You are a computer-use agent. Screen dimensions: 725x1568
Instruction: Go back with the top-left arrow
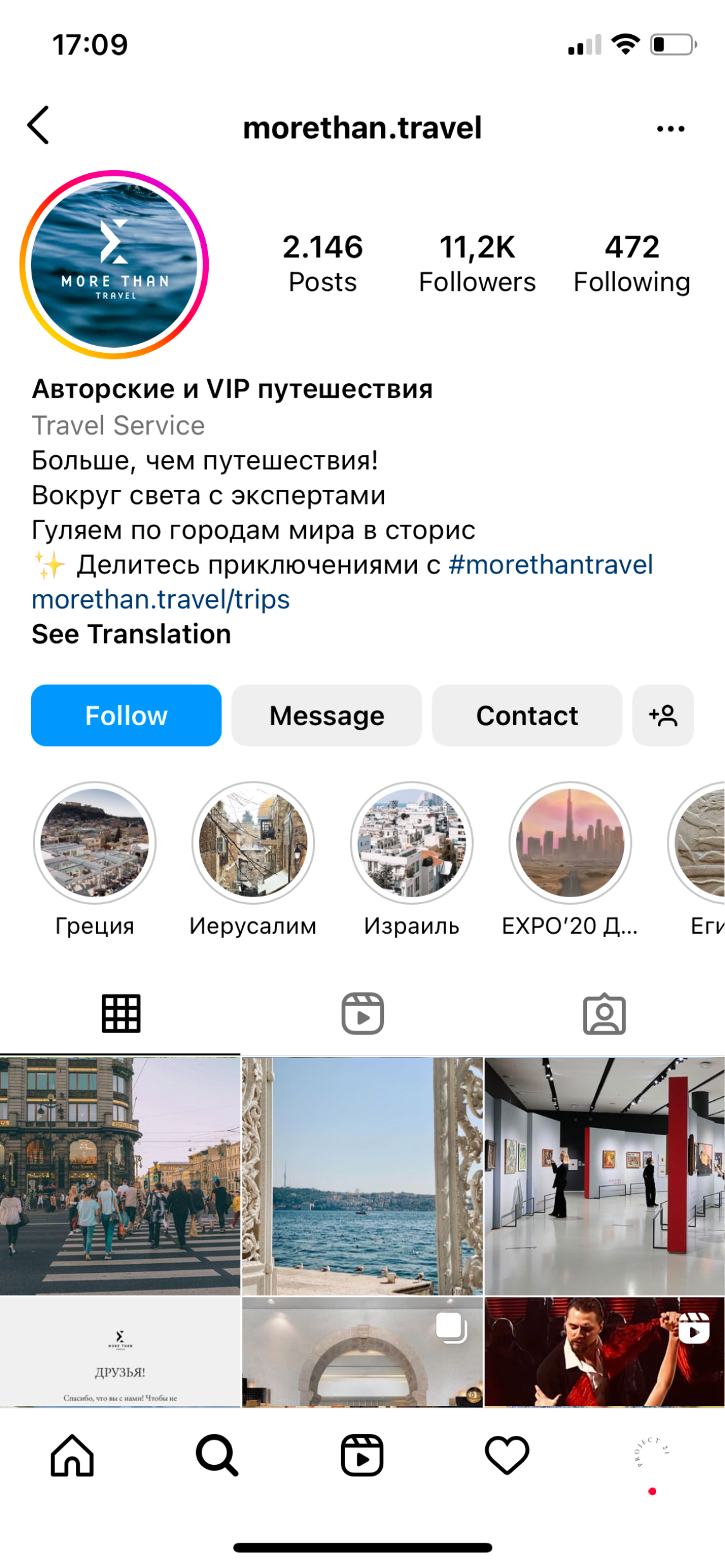pyautogui.click(x=39, y=125)
